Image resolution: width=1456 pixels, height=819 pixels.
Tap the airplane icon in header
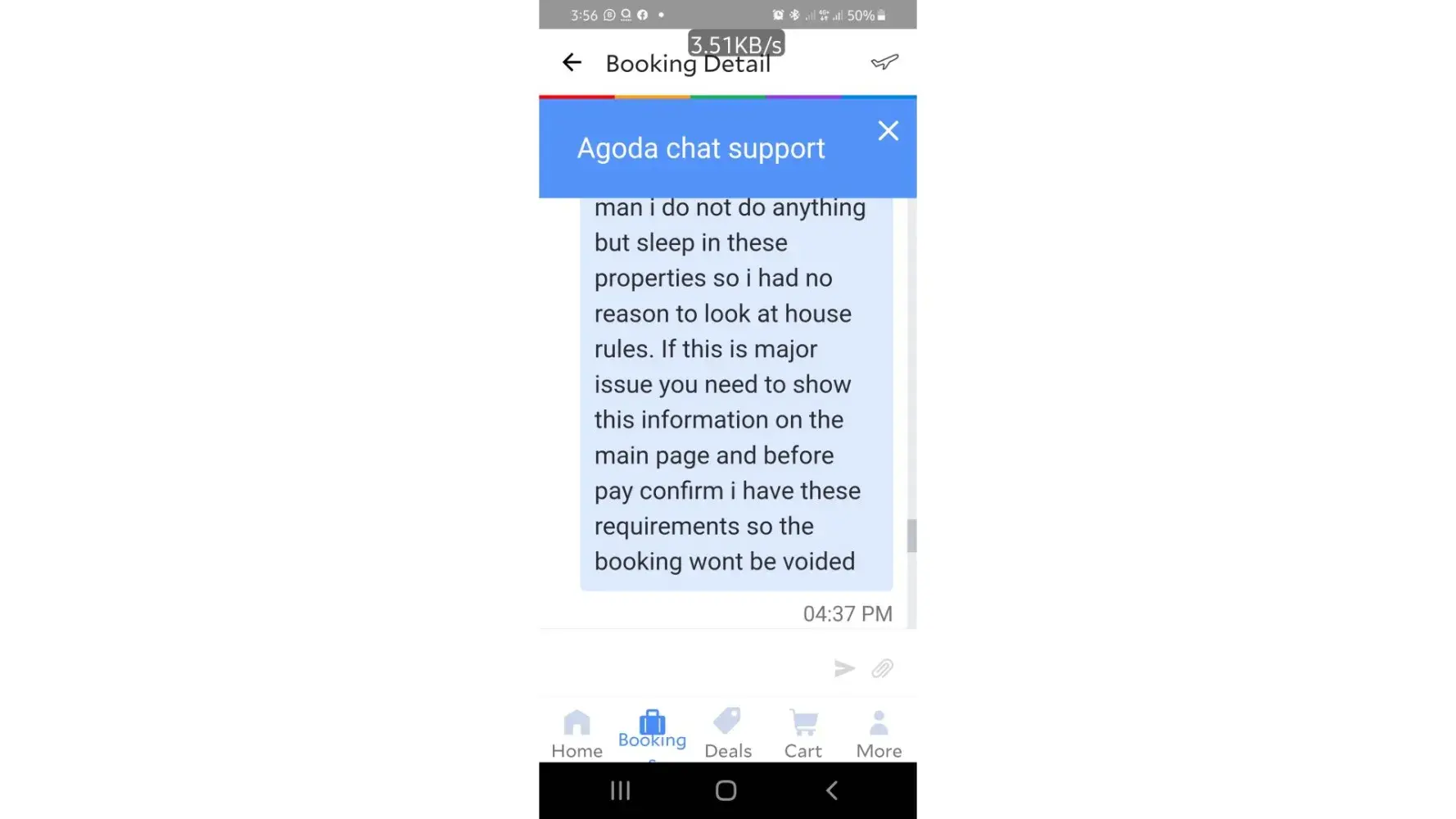pos(884,62)
